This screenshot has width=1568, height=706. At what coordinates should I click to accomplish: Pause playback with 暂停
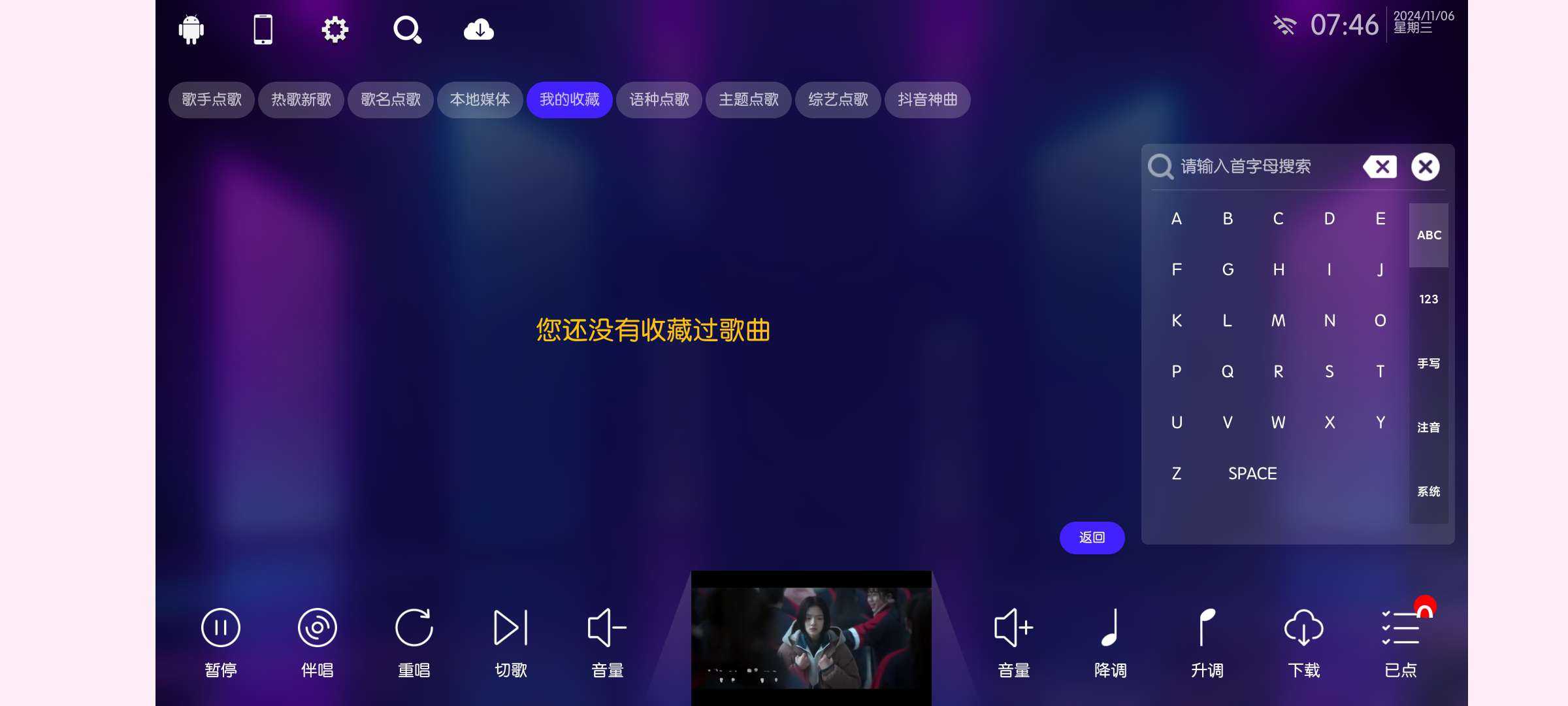coord(221,642)
